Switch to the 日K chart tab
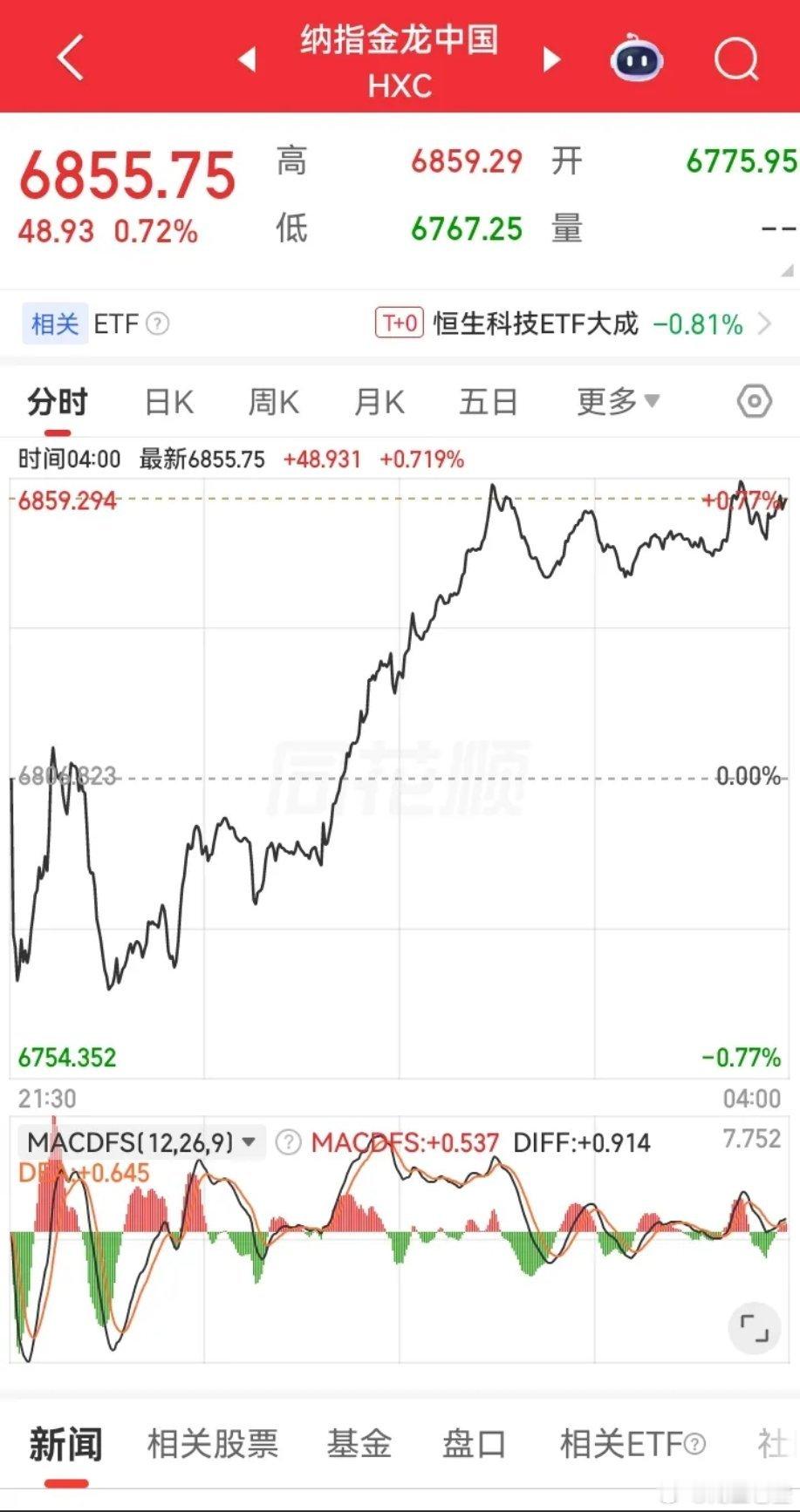 coord(168,401)
